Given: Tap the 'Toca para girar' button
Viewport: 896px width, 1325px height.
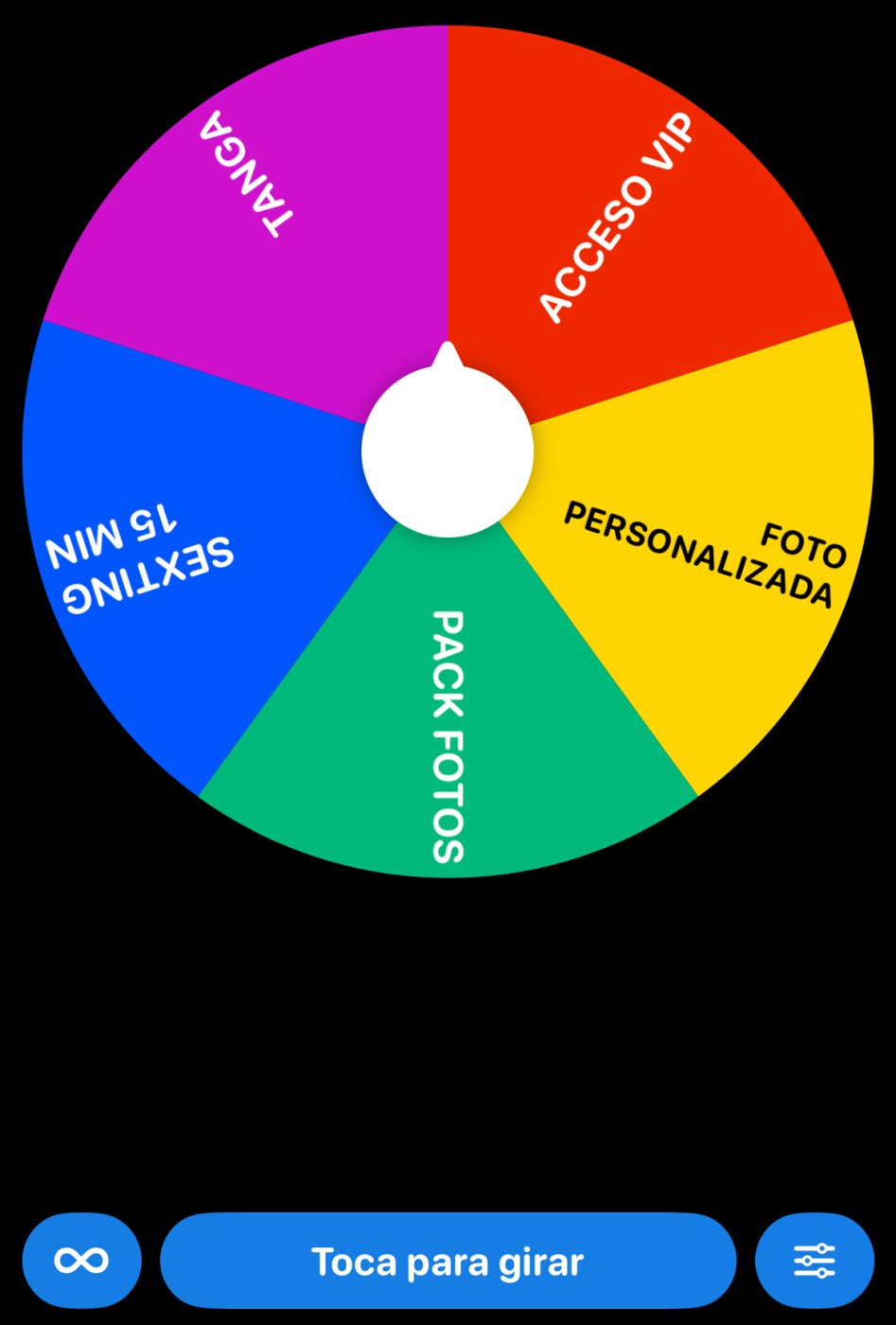Looking at the screenshot, I should click(448, 1261).
